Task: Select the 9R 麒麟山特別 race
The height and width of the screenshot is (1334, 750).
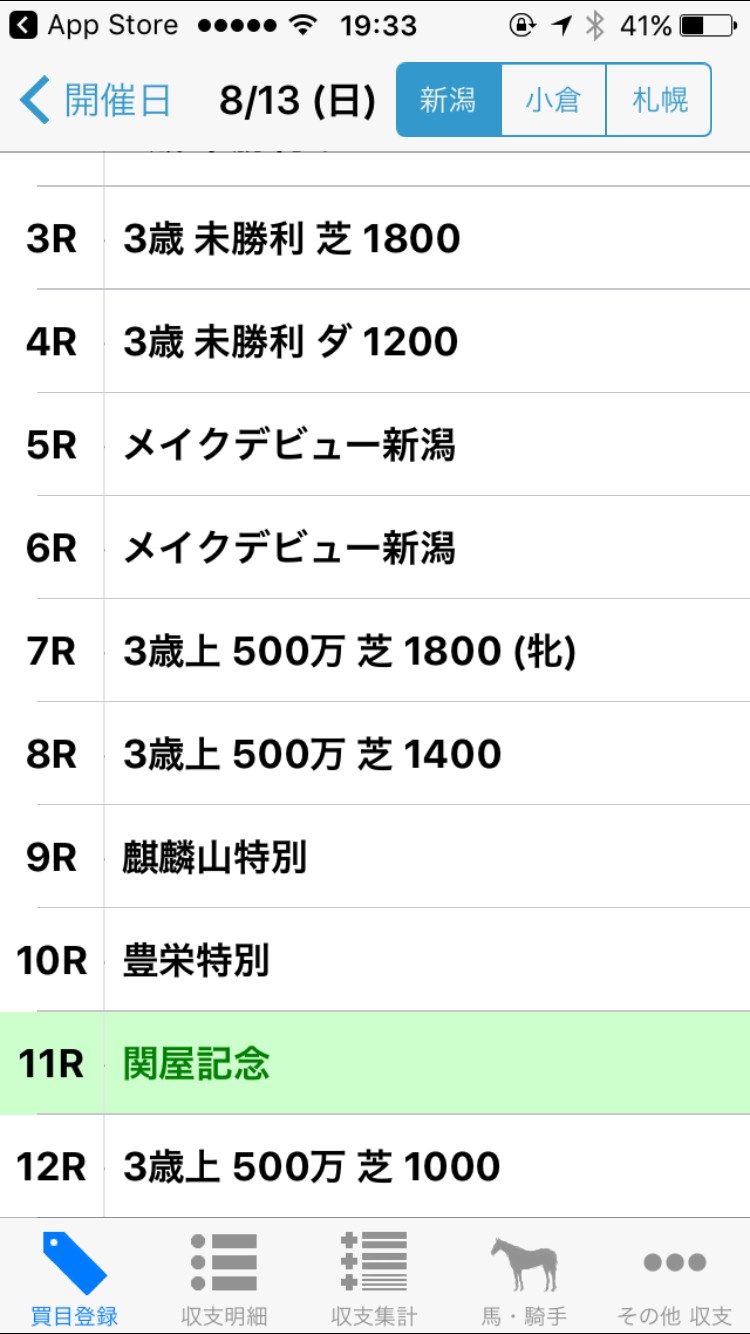Action: (375, 857)
